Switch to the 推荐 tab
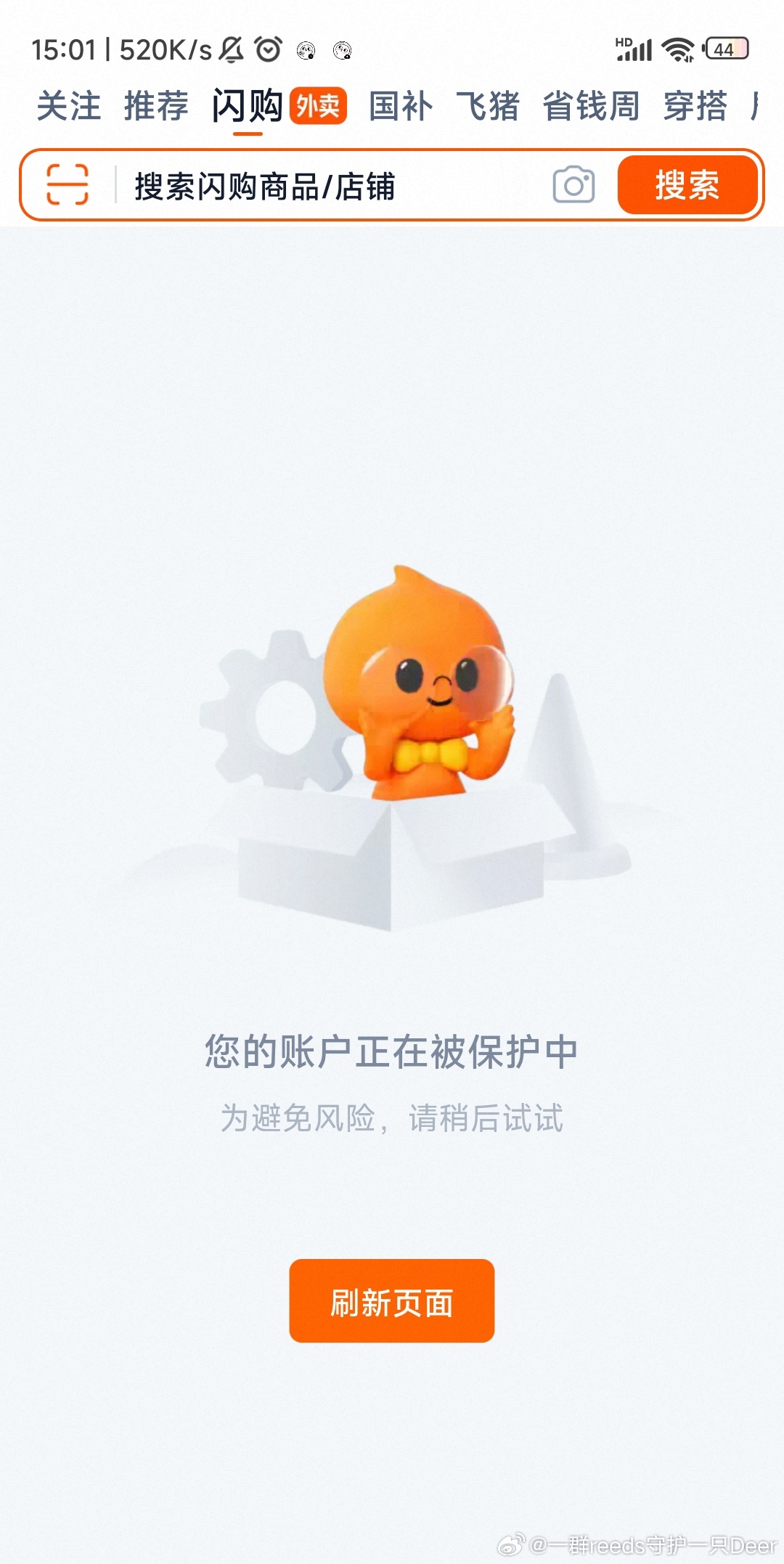The height and width of the screenshot is (1564, 784). pyautogui.click(x=156, y=106)
